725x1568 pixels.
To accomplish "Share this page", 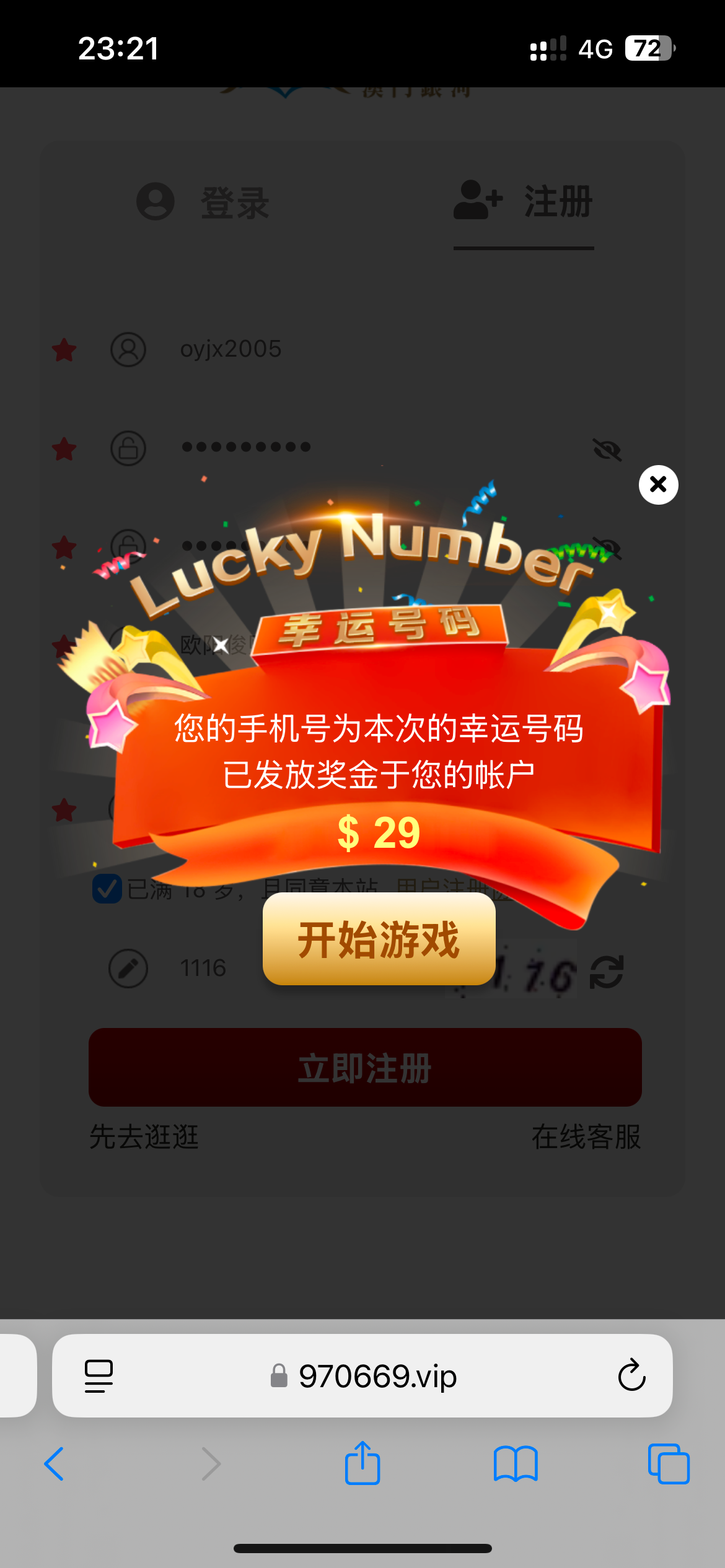I will (x=362, y=1464).
